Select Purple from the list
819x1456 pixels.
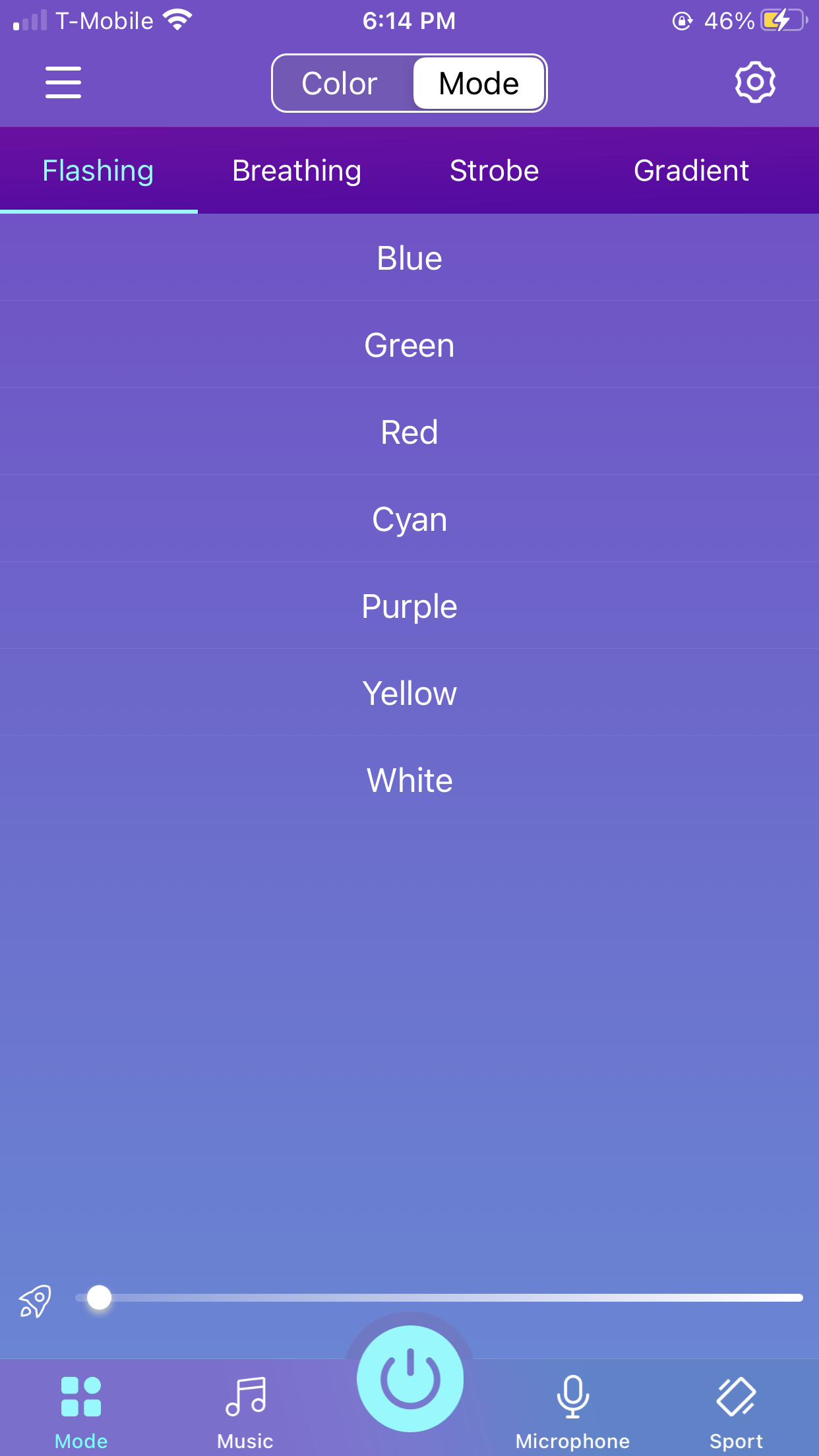(x=409, y=606)
